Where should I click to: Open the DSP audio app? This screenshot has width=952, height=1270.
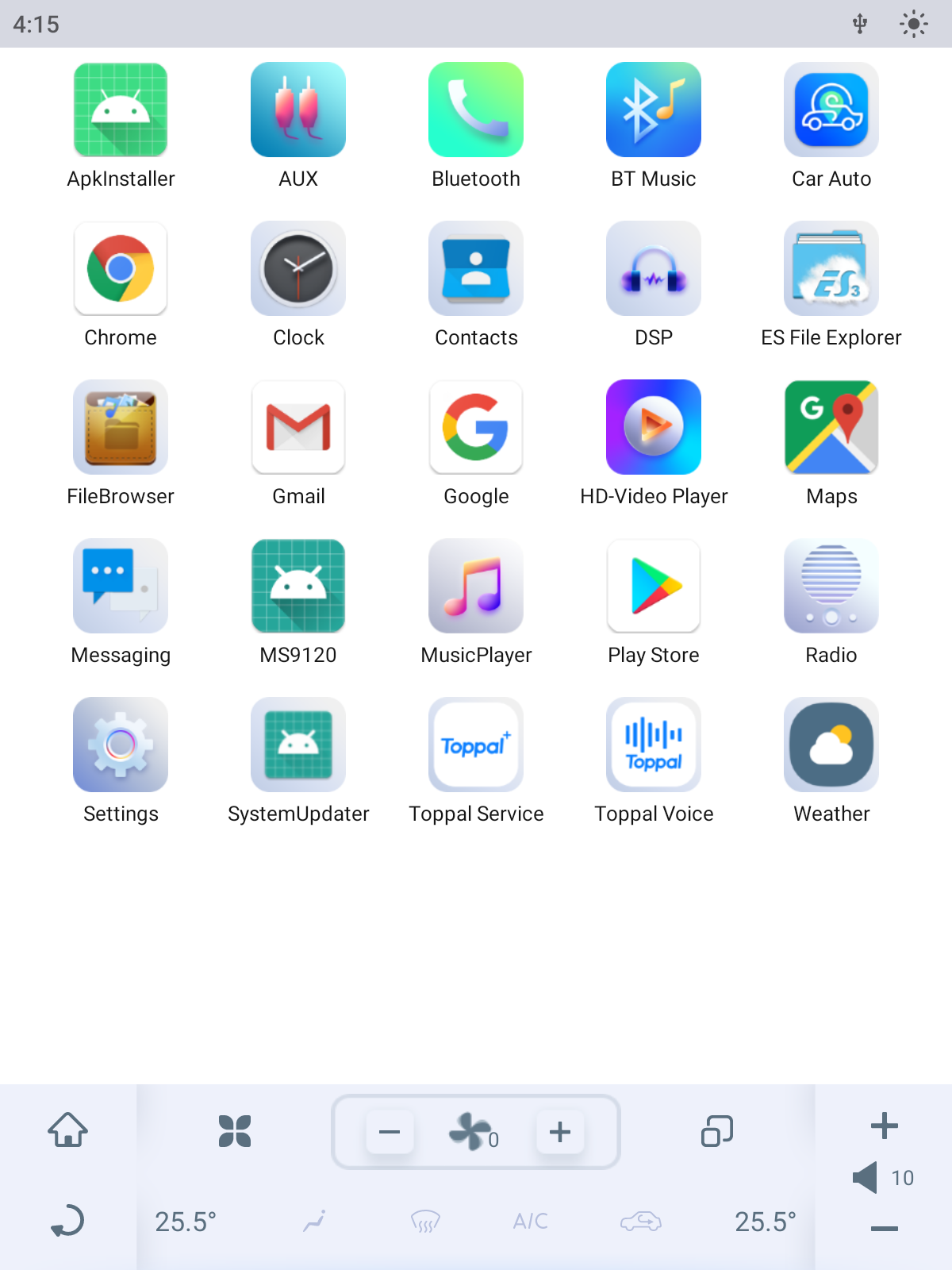[654, 269]
